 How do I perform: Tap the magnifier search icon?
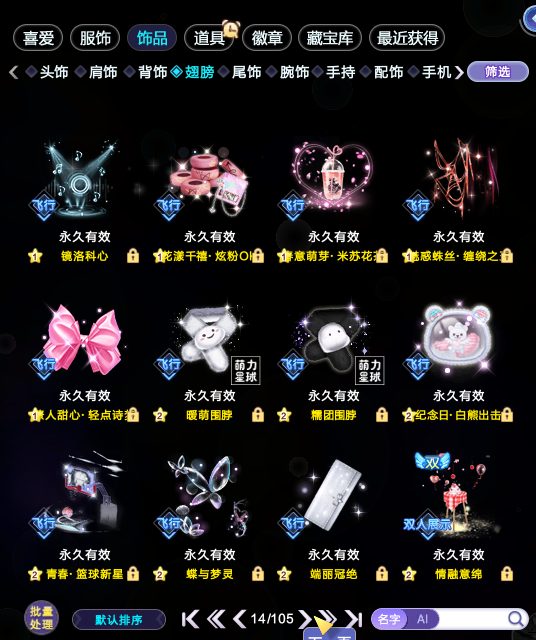516,619
